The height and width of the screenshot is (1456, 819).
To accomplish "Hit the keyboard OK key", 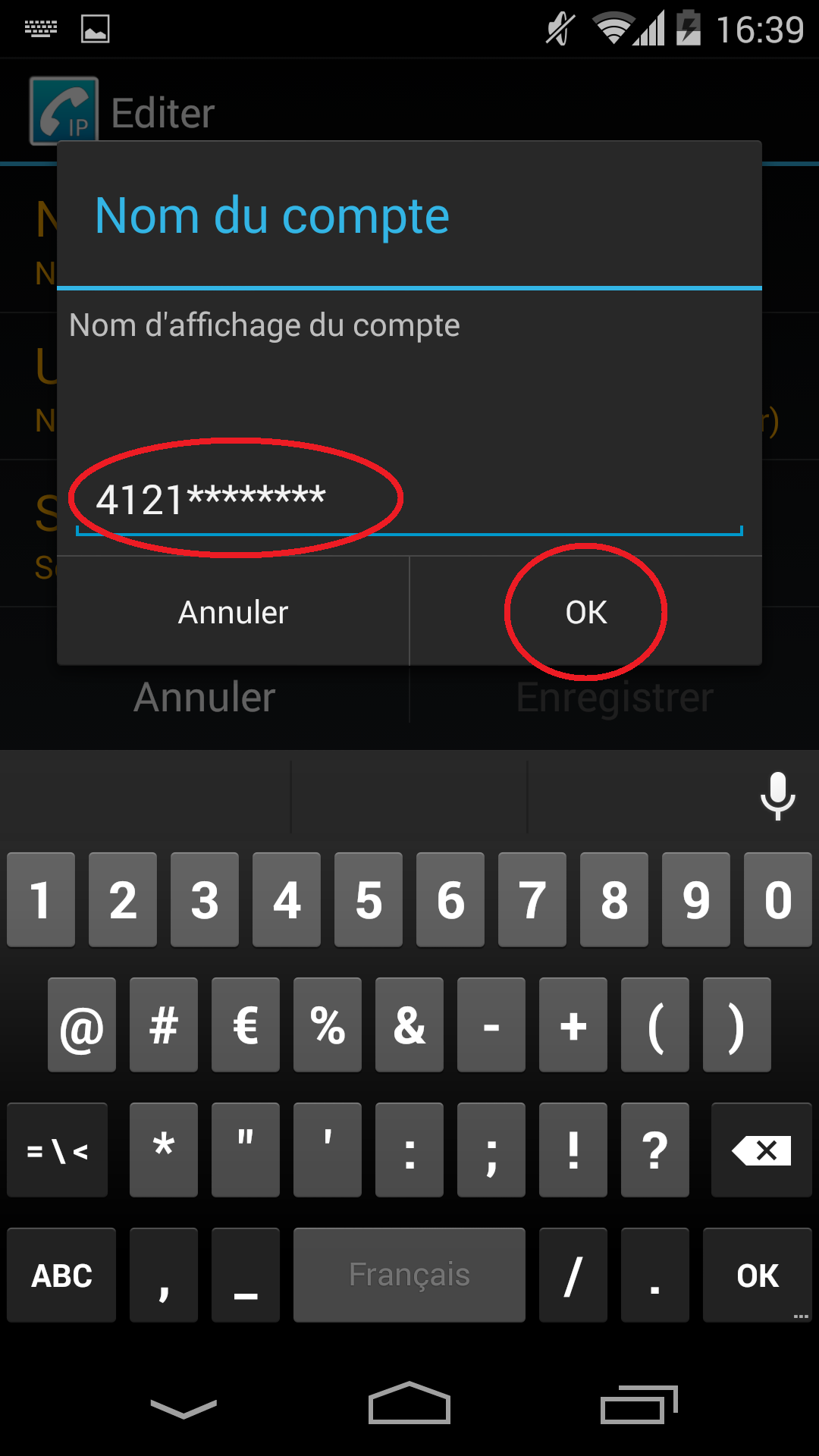I will coord(757,1276).
